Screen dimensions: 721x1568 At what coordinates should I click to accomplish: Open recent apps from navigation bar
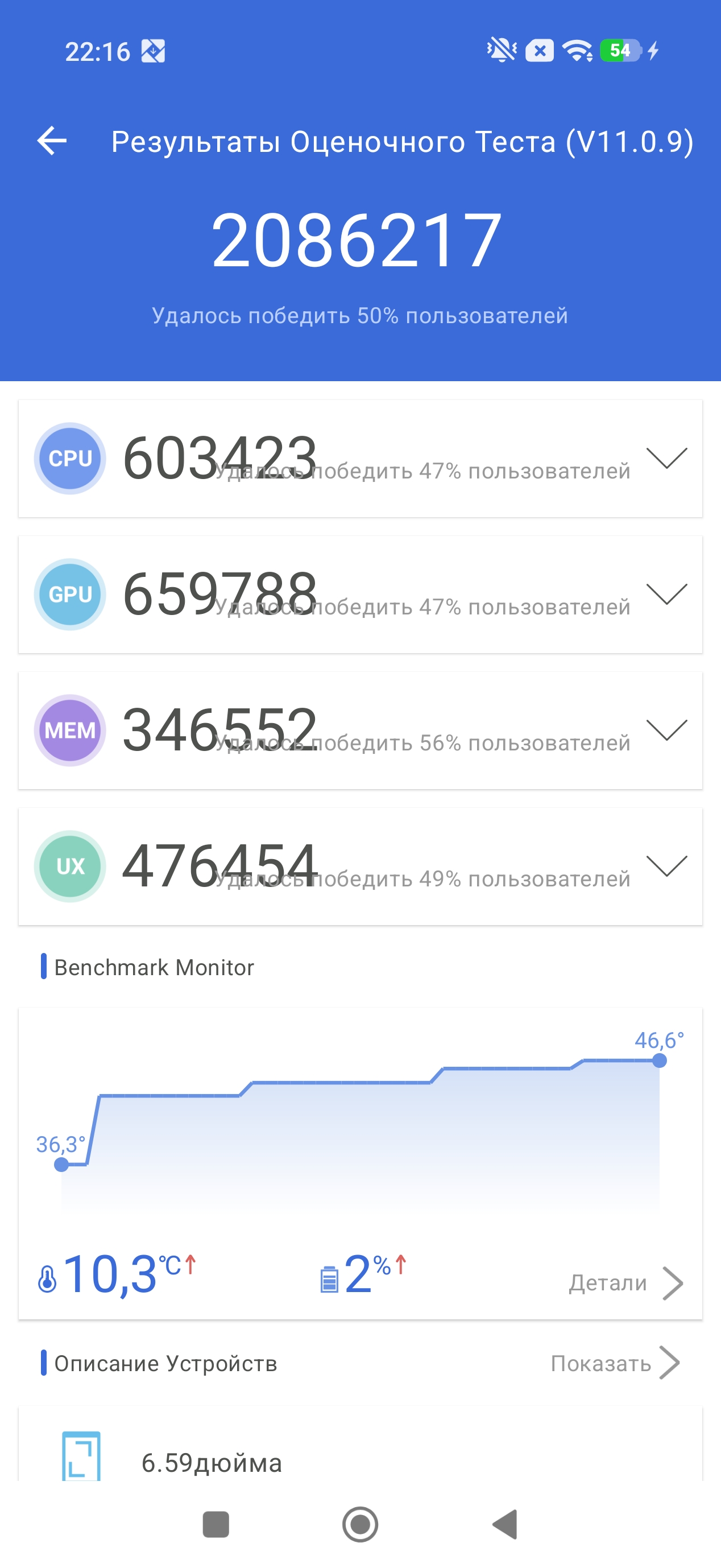pyautogui.click(x=216, y=1524)
